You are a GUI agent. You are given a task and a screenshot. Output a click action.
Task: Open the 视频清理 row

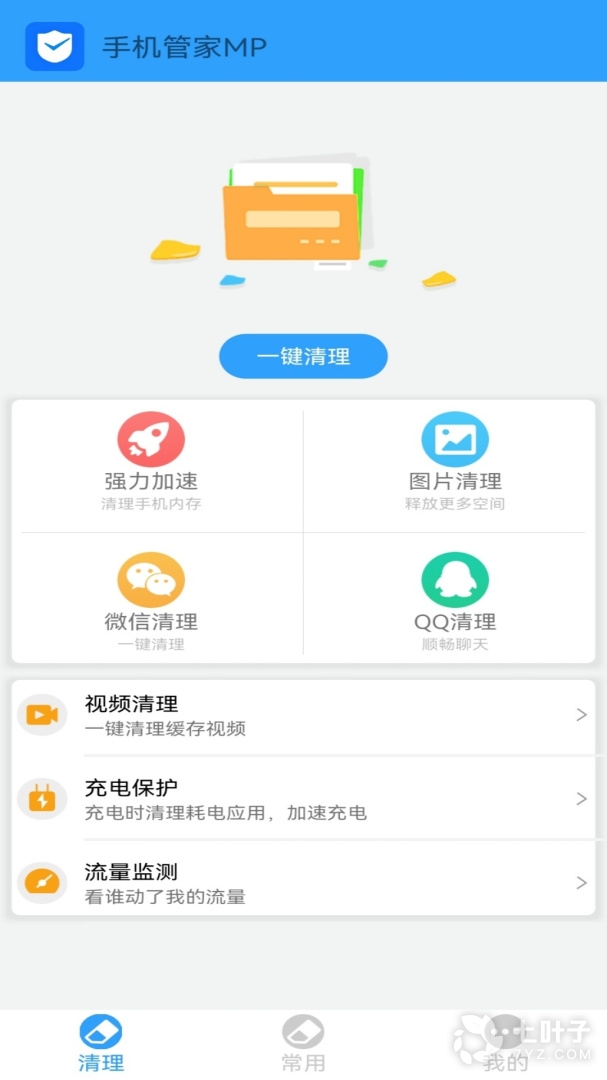tap(303, 715)
